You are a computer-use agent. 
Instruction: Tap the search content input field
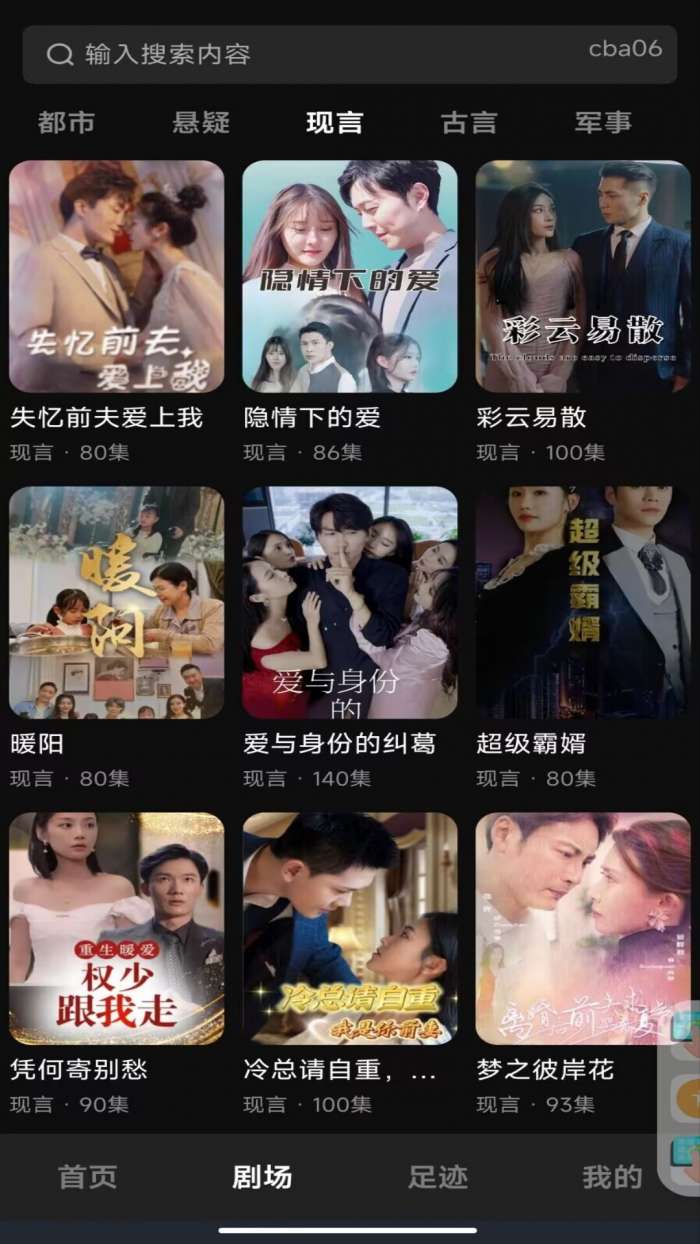300,54
